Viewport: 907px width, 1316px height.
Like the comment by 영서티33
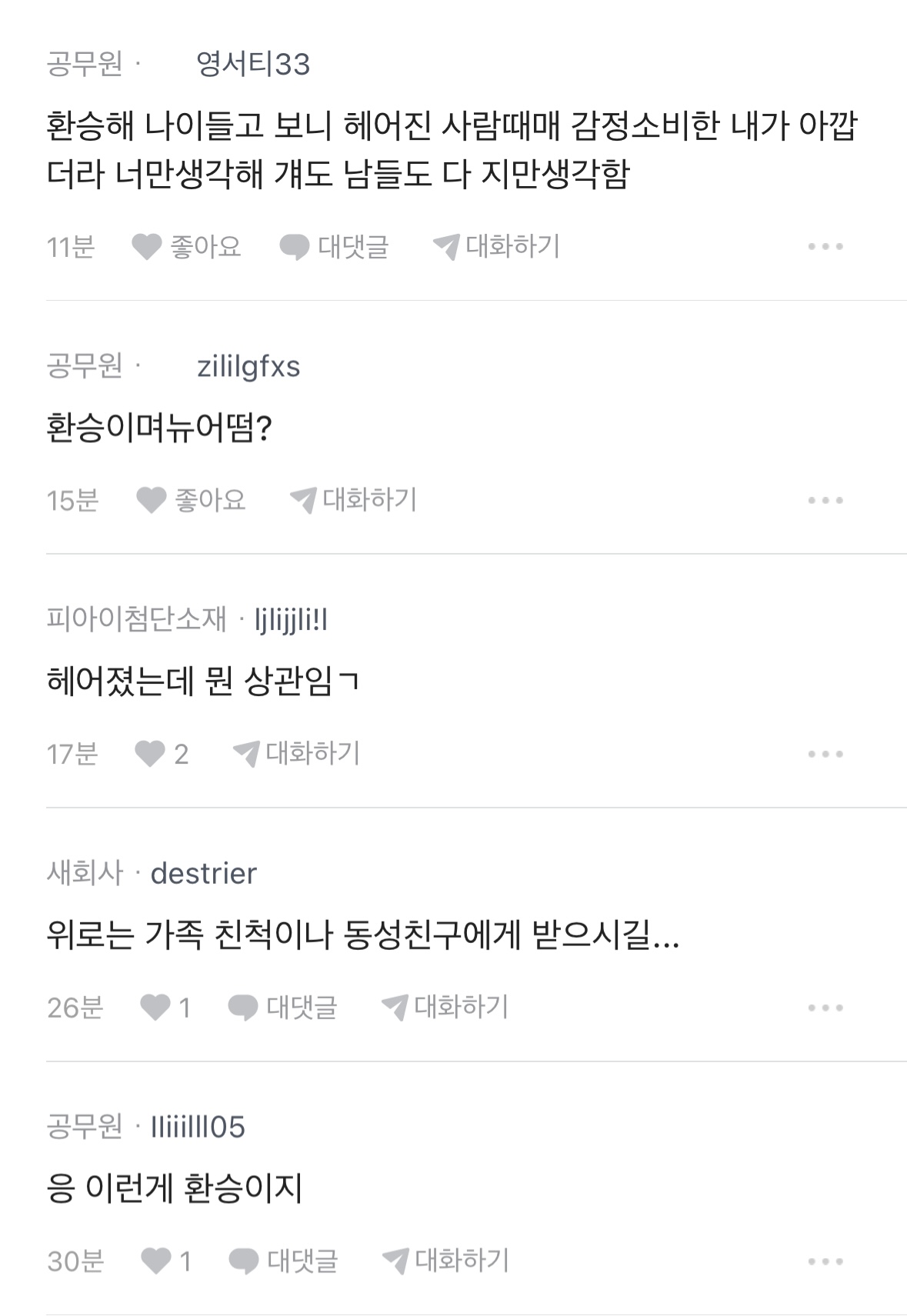tap(186, 247)
